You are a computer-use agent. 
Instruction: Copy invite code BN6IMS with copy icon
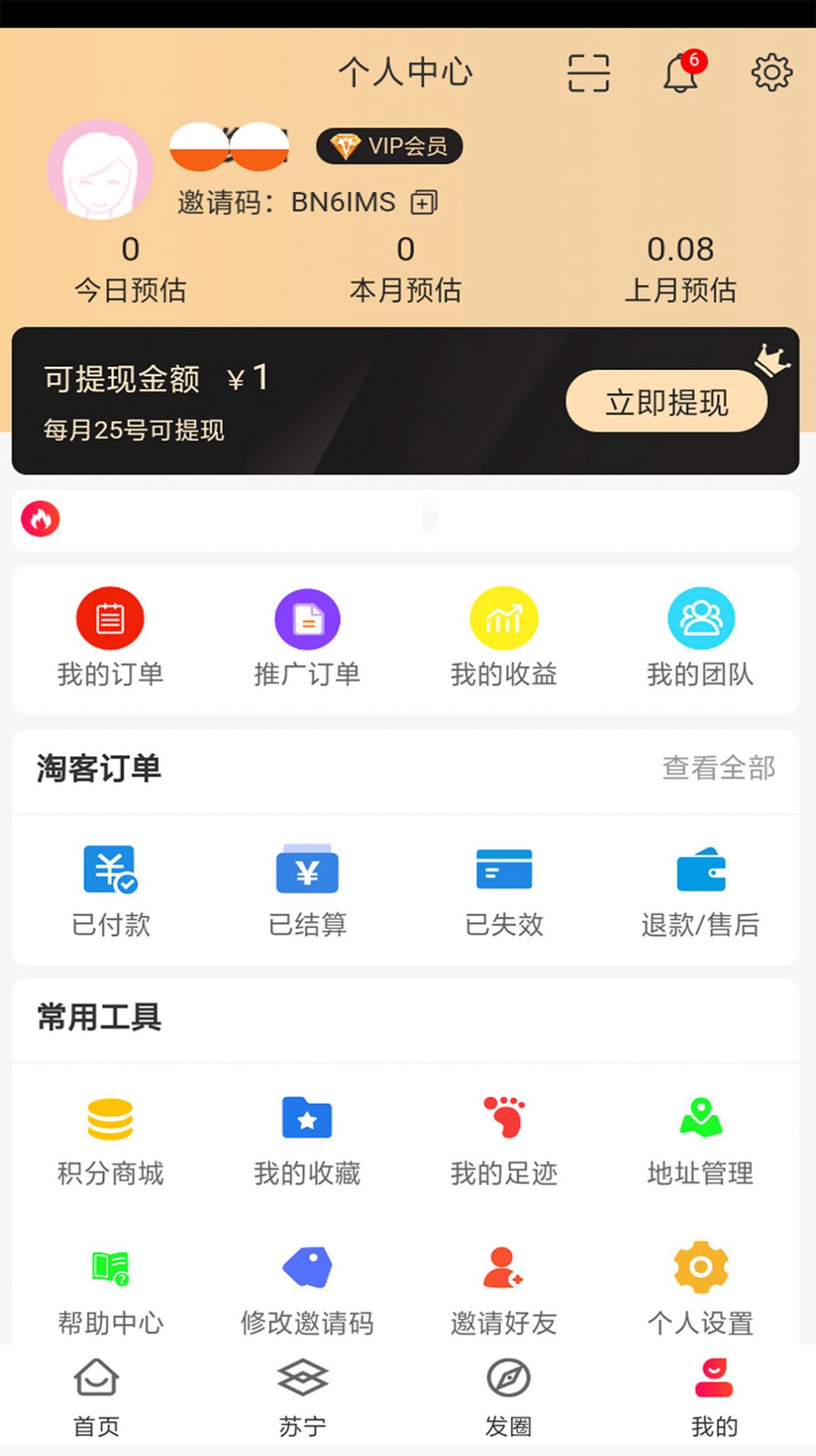[x=424, y=203]
